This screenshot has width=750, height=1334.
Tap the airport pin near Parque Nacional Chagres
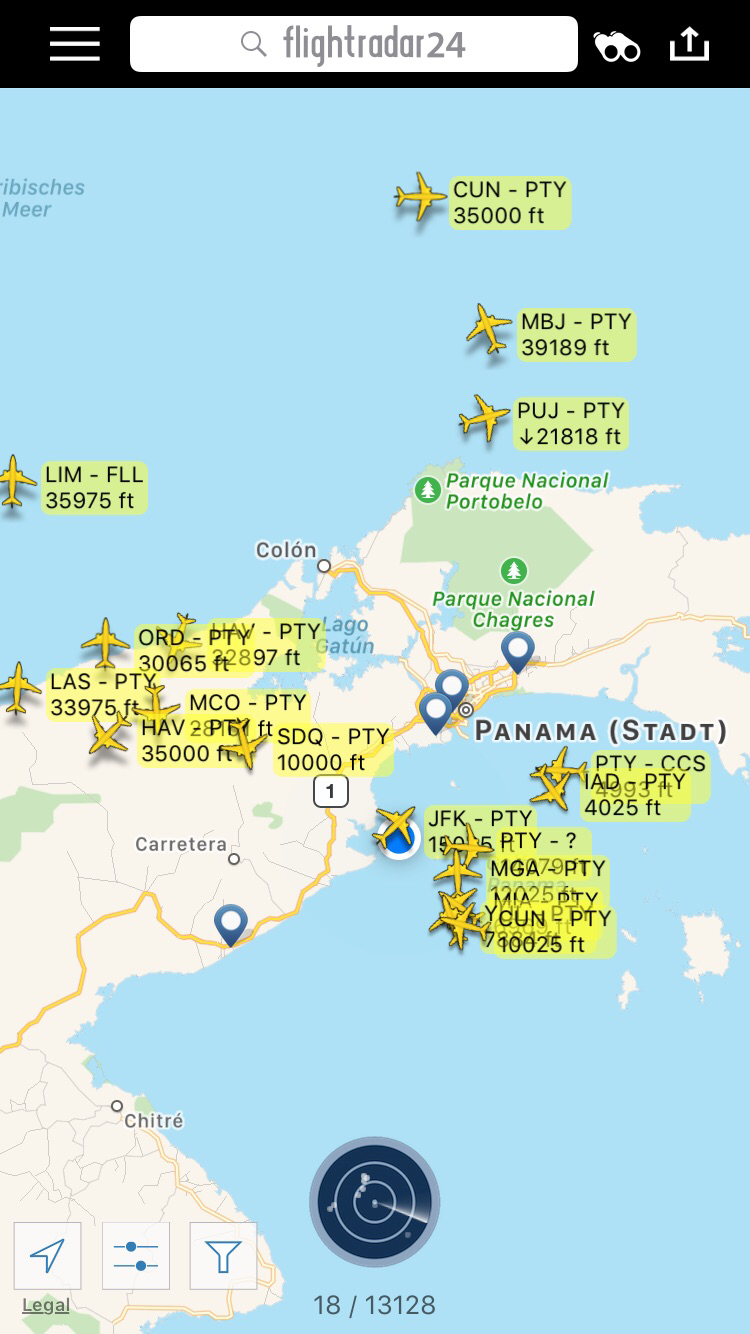pyautogui.click(x=517, y=651)
